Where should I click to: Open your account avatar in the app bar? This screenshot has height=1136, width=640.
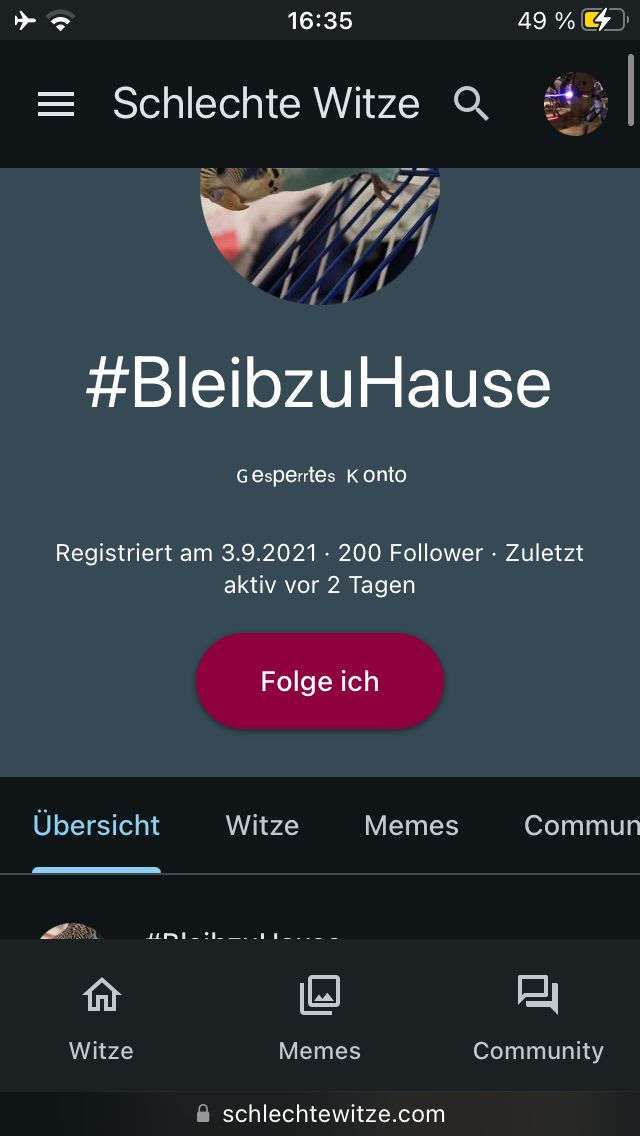(575, 104)
